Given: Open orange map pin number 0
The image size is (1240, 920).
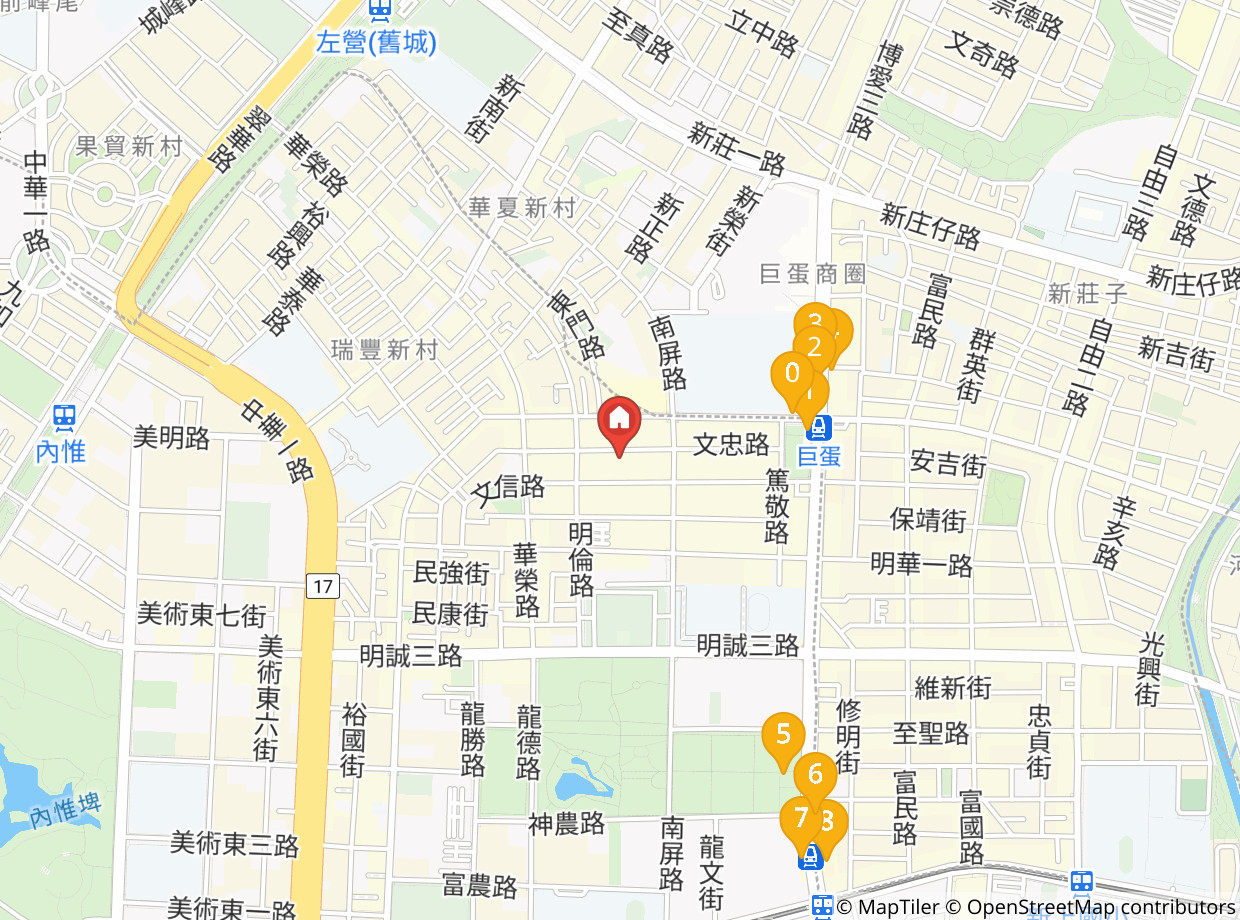Looking at the screenshot, I should (791, 375).
